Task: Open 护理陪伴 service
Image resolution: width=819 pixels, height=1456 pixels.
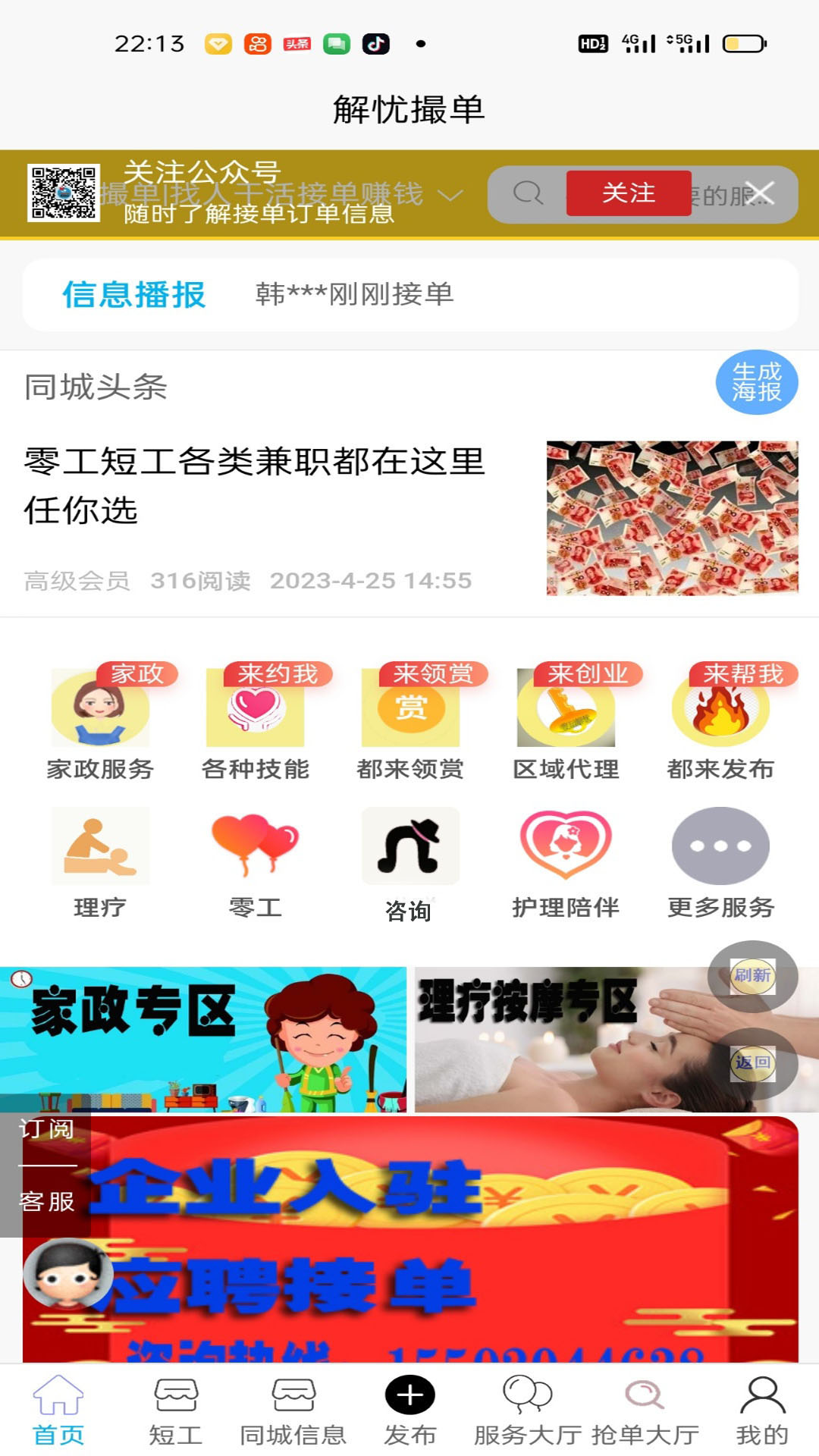Action: tap(566, 861)
